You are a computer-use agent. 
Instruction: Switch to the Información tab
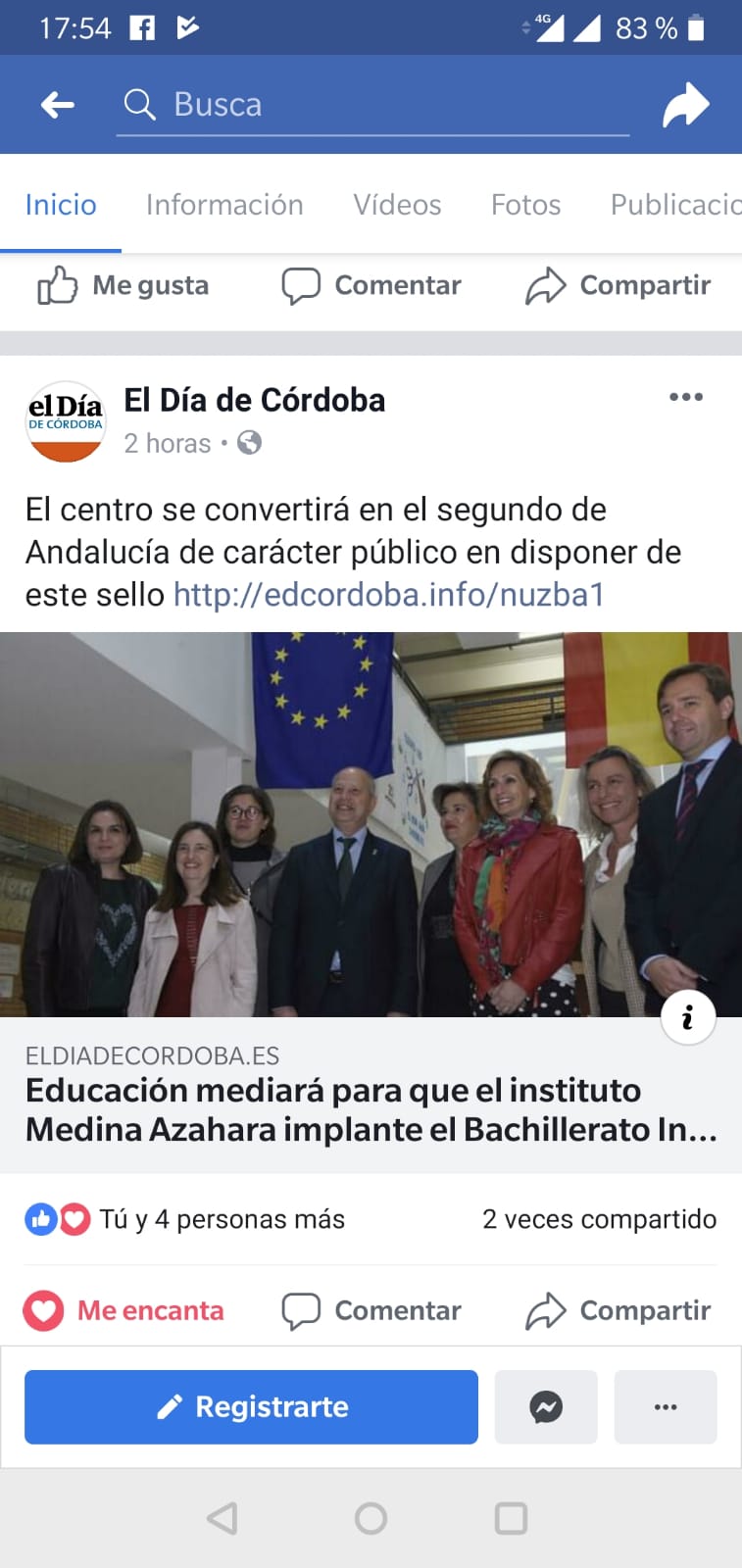point(224,205)
